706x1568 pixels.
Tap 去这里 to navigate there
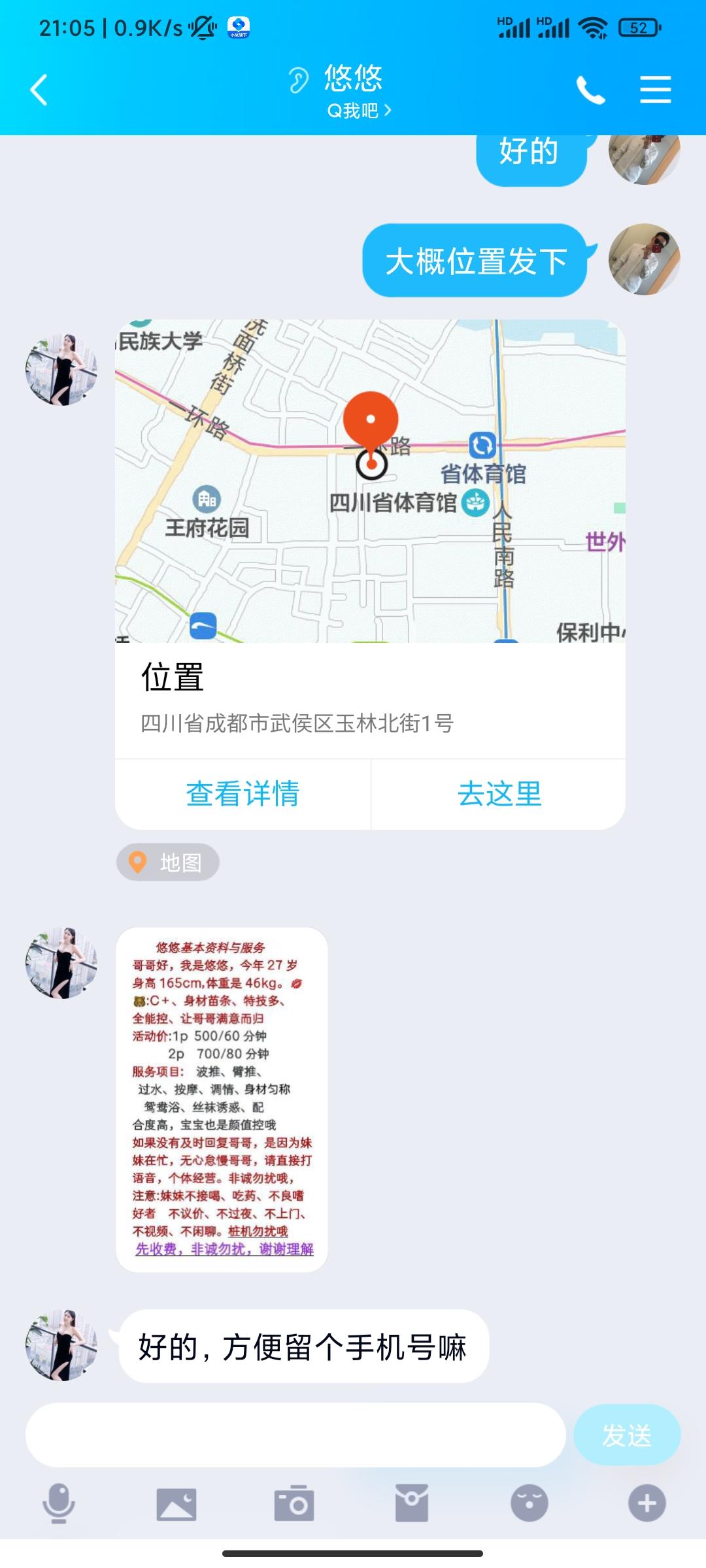coord(499,794)
